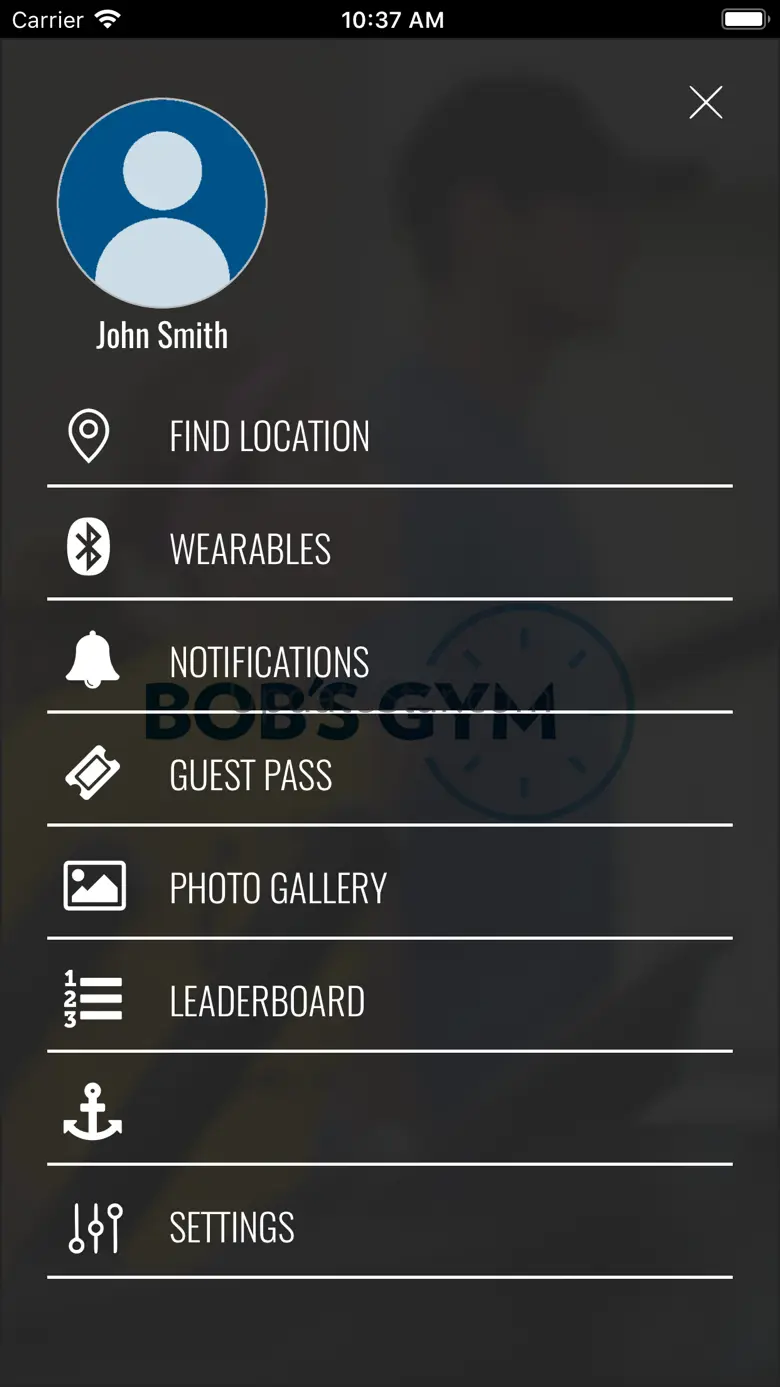Browse the Photo Gallery
Image resolution: width=780 pixels, height=1387 pixels.
point(277,889)
